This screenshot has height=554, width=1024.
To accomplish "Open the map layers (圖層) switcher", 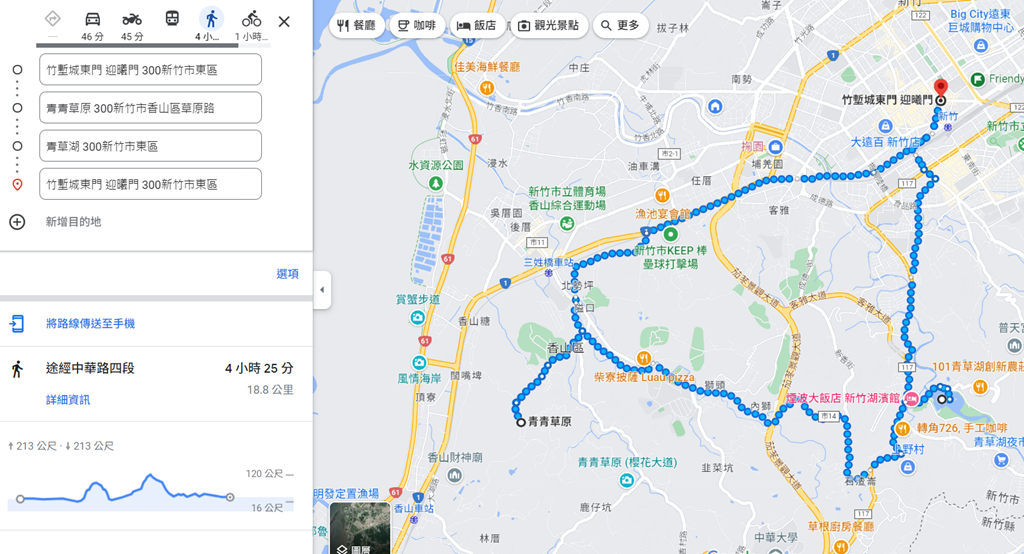I will pyautogui.click(x=360, y=530).
